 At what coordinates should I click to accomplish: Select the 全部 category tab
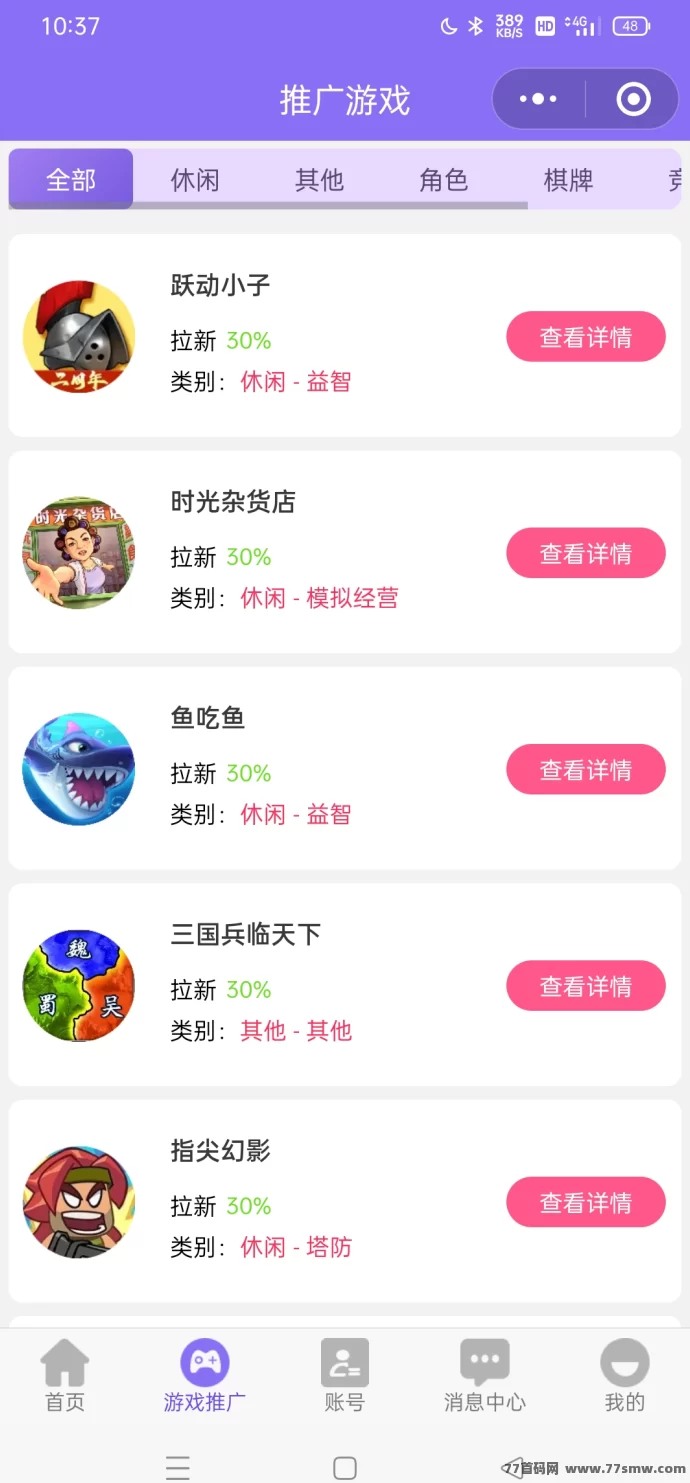click(71, 180)
